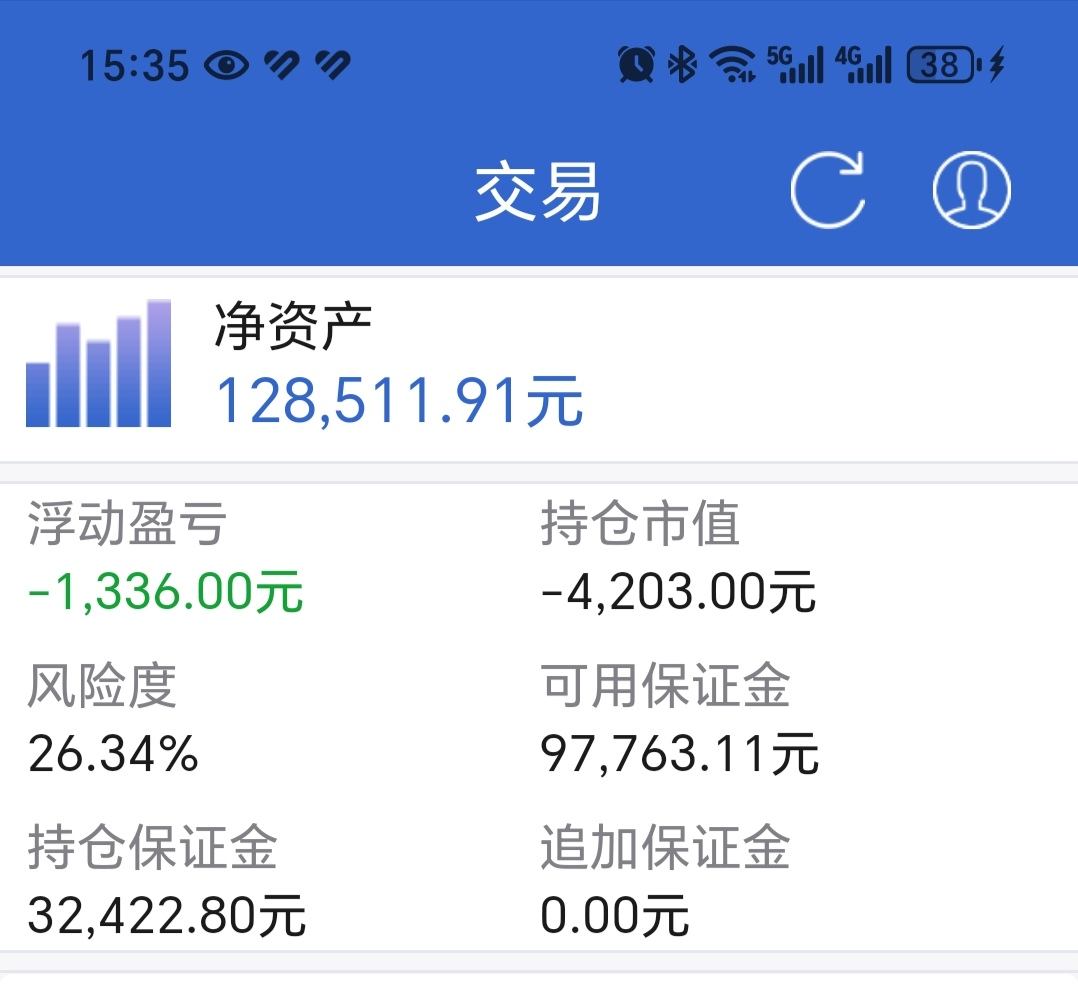This screenshot has width=1078, height=987.
Task: Open the user account profile icon
Action: pos(971,190)
